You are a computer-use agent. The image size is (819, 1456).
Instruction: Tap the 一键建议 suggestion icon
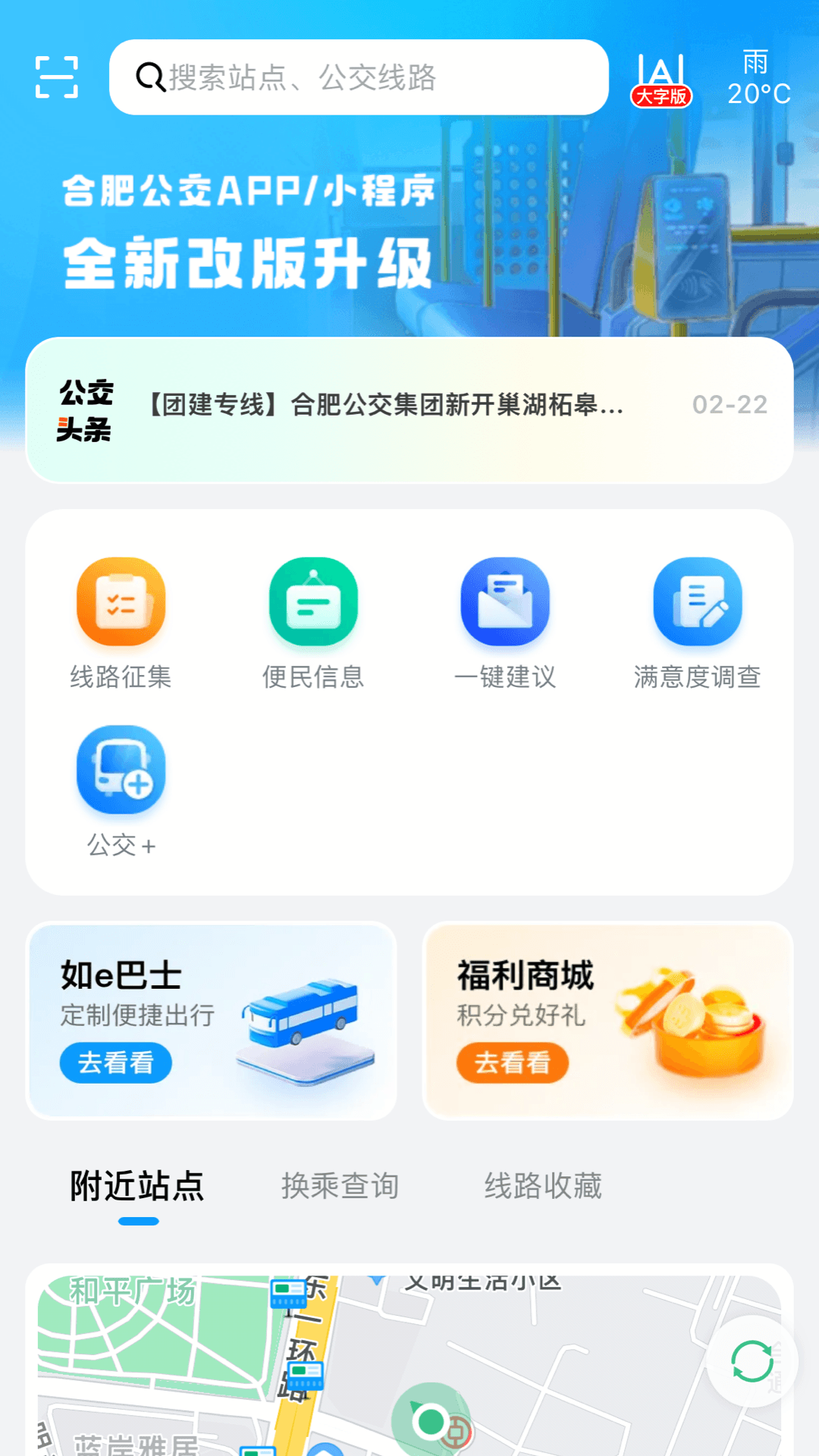(505, 601)
